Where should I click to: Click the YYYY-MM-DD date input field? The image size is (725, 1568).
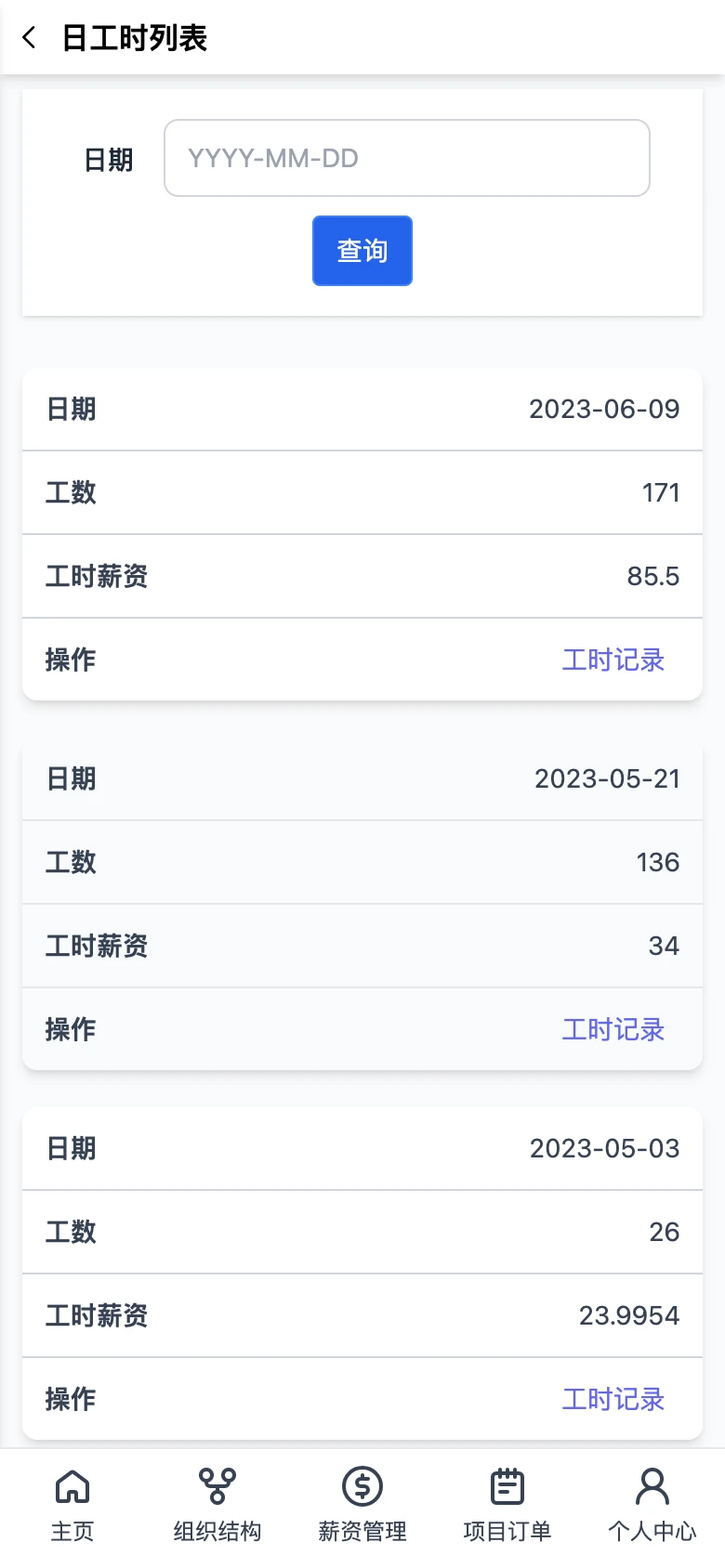[x=406, y=158]
